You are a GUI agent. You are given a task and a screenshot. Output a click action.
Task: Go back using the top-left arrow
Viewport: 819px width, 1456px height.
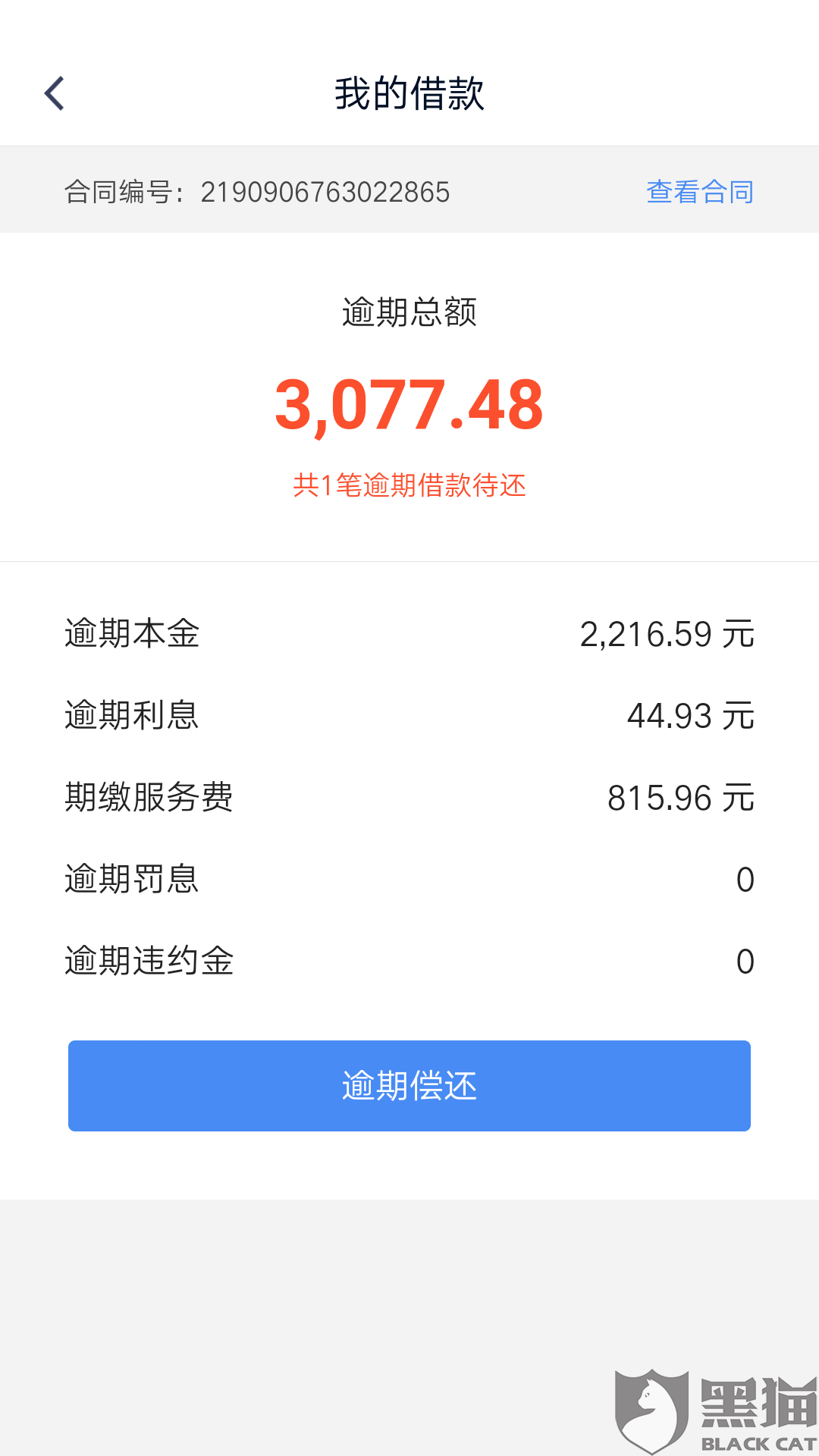55,93
